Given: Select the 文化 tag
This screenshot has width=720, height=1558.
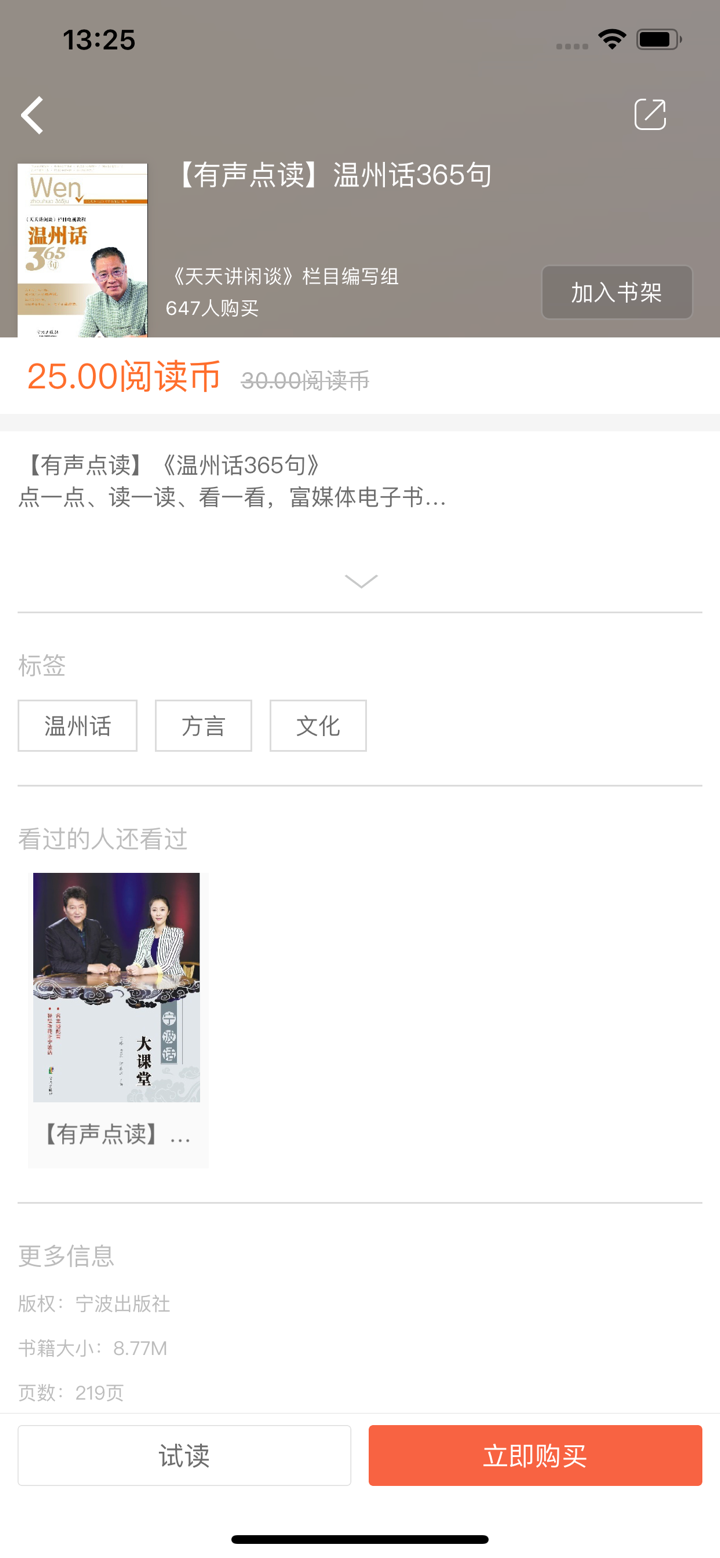Looking at the screenshot, I should click(318, 725).
